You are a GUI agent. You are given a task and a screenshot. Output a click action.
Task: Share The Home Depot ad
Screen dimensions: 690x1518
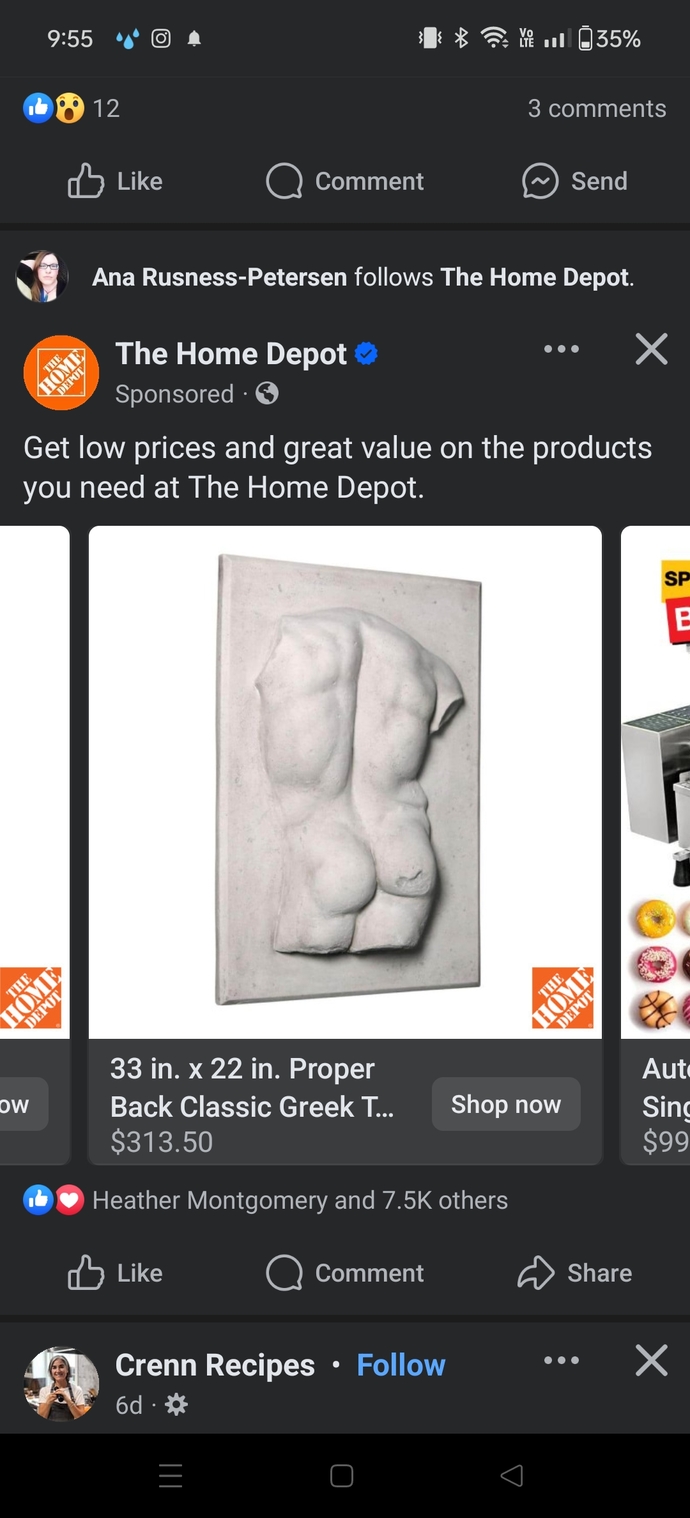(x=575, y=1273)
